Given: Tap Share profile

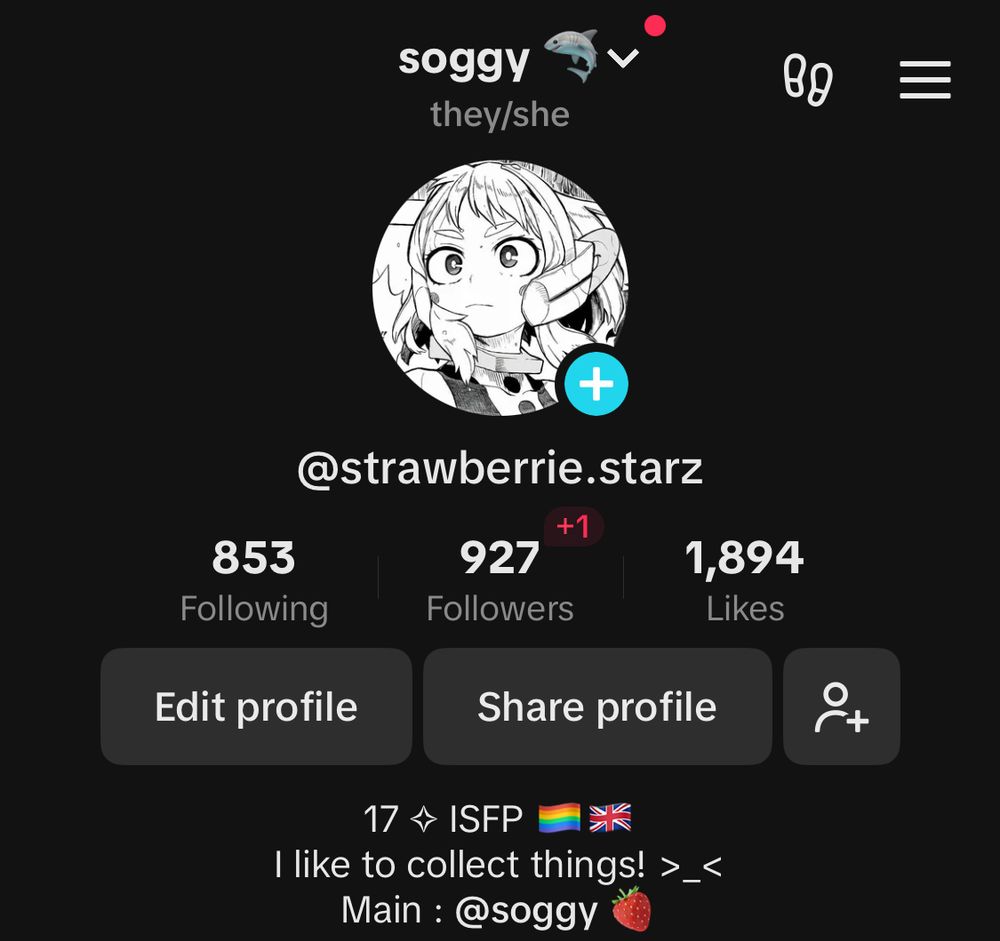Looking at the screenshot, I should click(598, 707).
